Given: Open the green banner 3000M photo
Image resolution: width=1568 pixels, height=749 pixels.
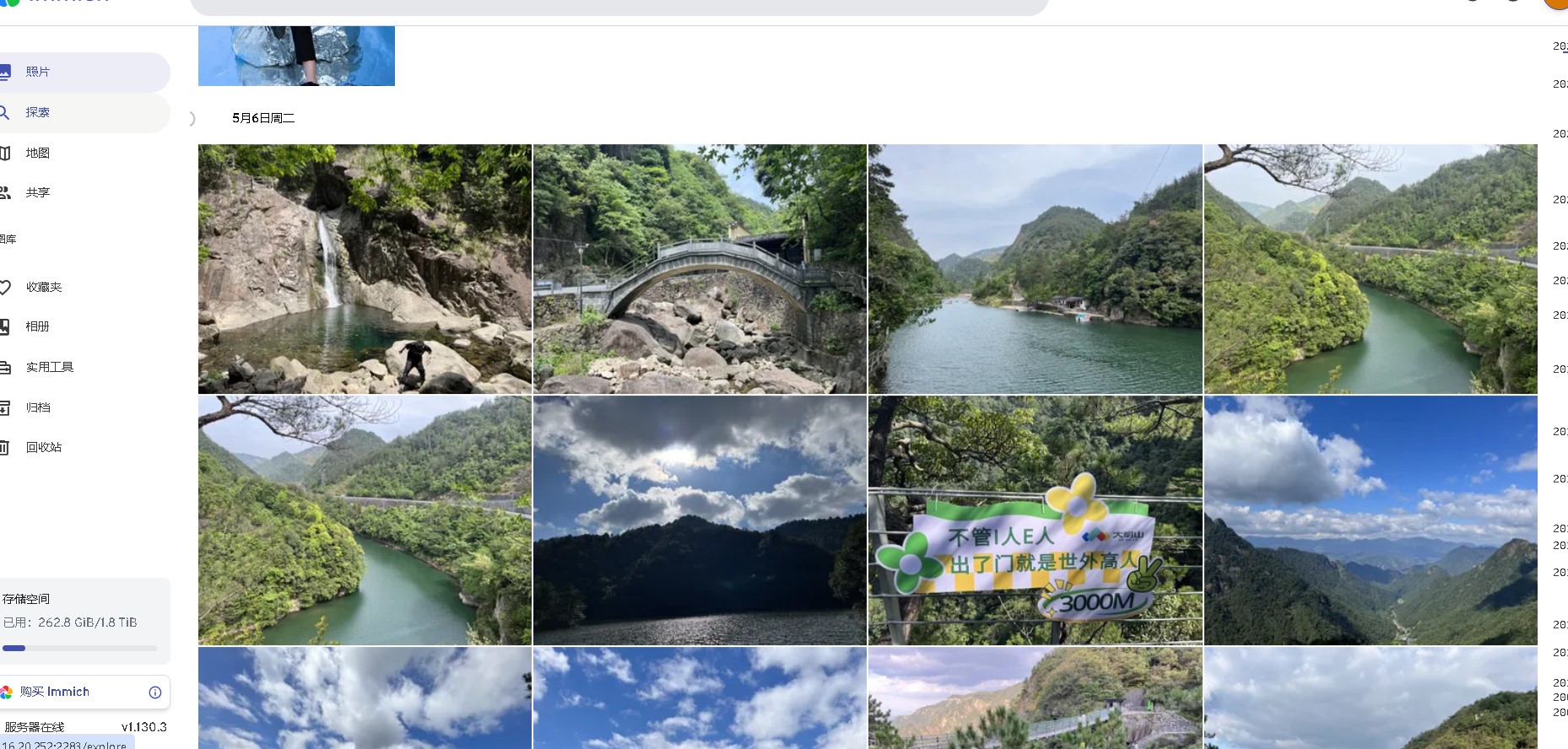Looking at the screenshot, I should pyautogui.click(x=1035, y=520).
